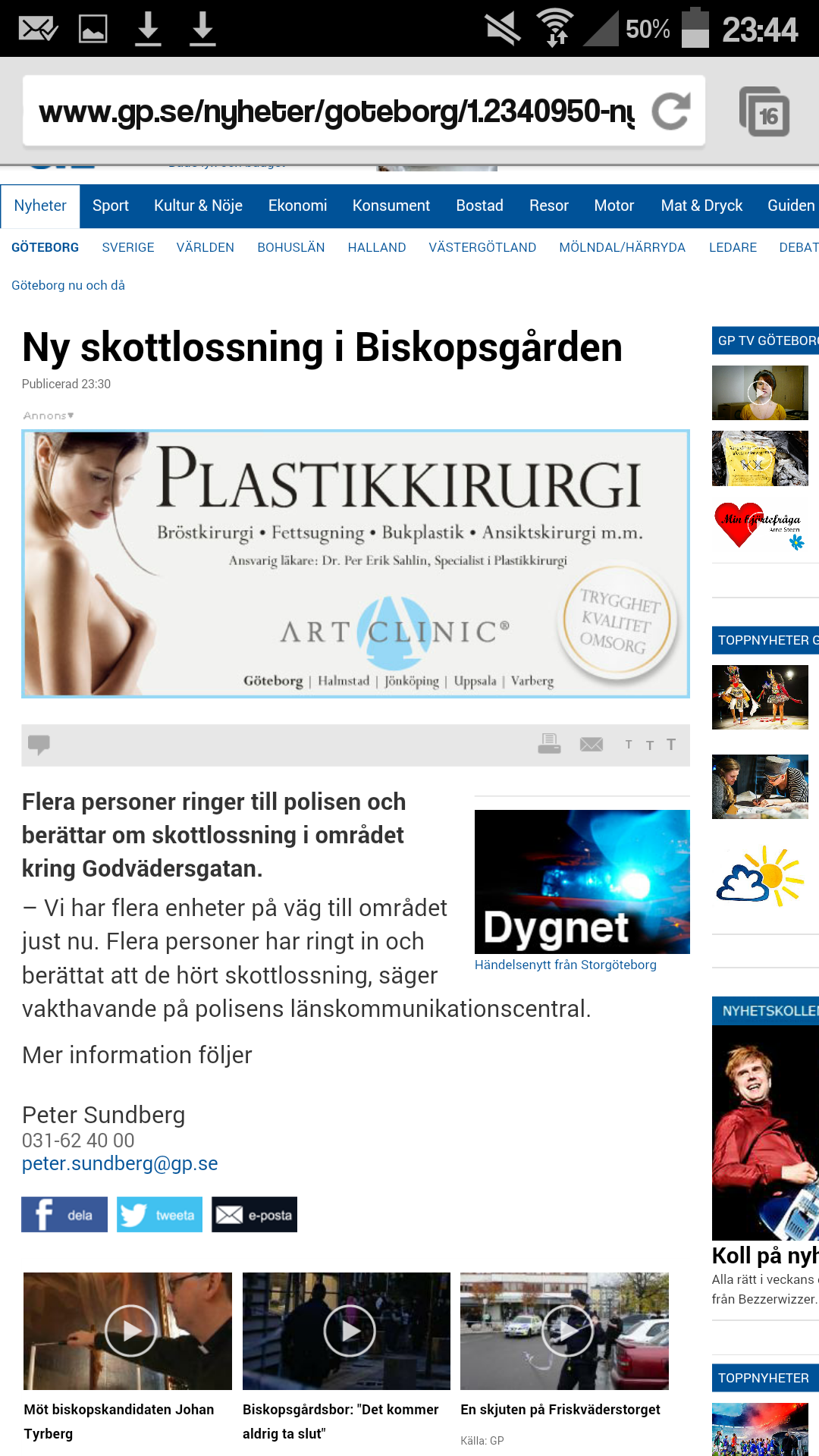
Task: Switch to the Sport section
Action: [x=111, y=206]
